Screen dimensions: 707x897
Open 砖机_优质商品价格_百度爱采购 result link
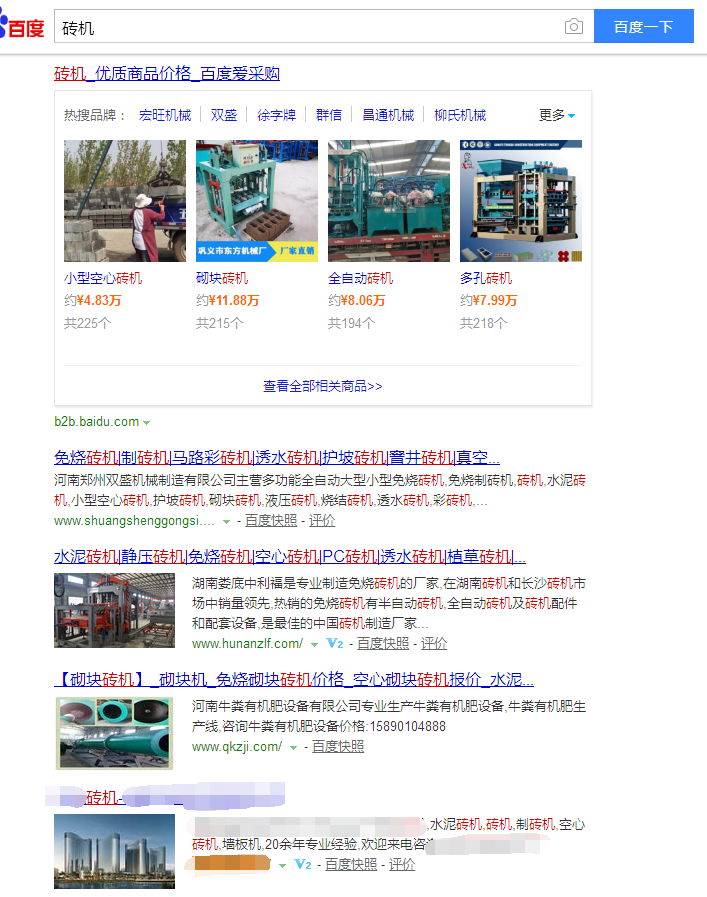pos(167,73)
